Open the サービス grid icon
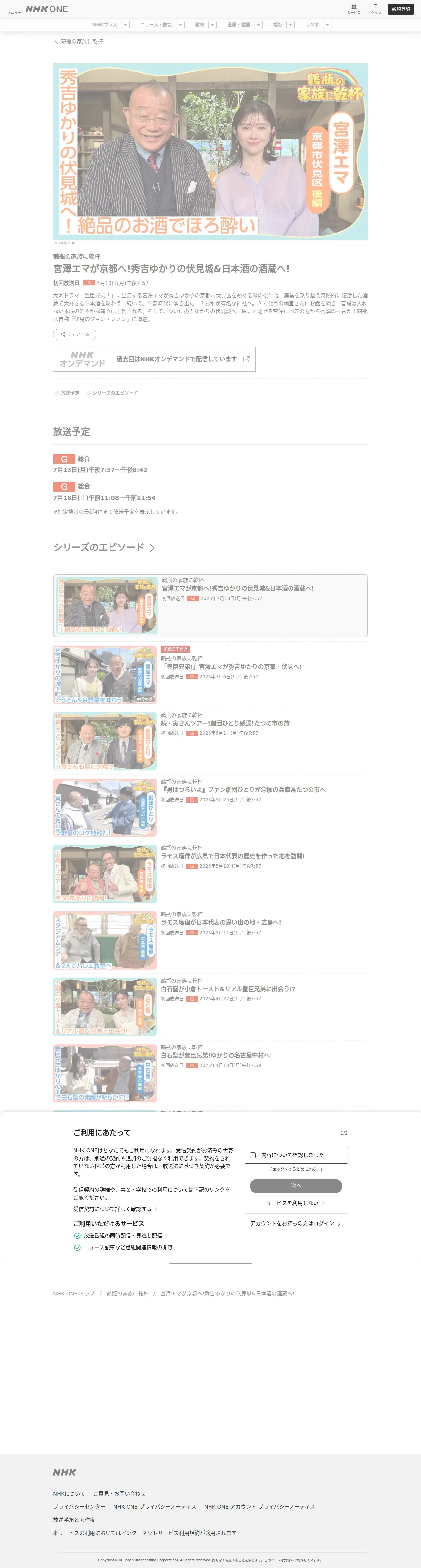 354,9
